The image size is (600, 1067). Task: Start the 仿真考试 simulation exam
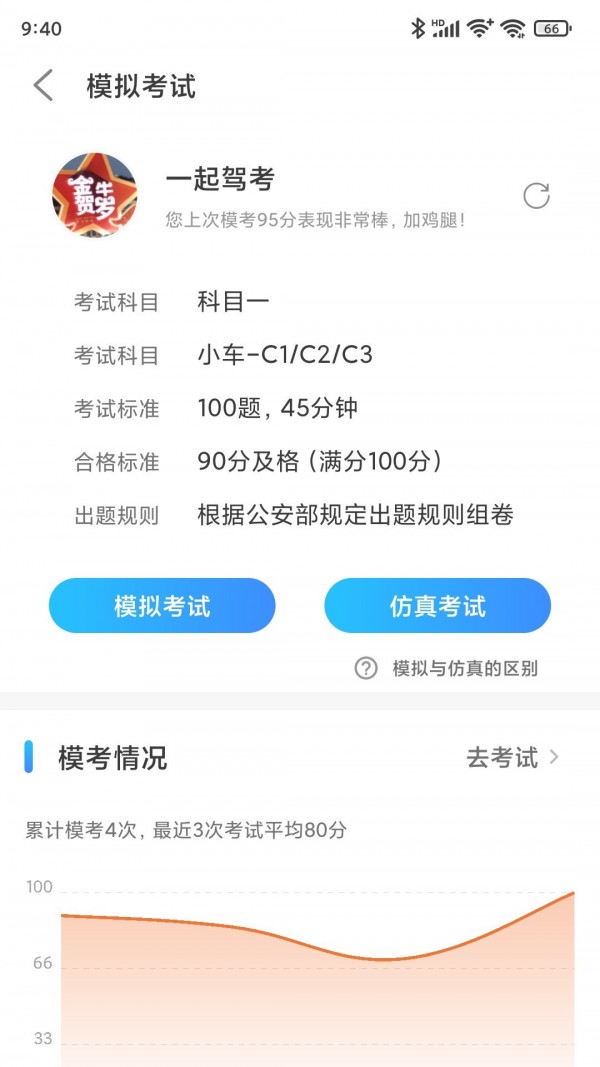point(437,606)
